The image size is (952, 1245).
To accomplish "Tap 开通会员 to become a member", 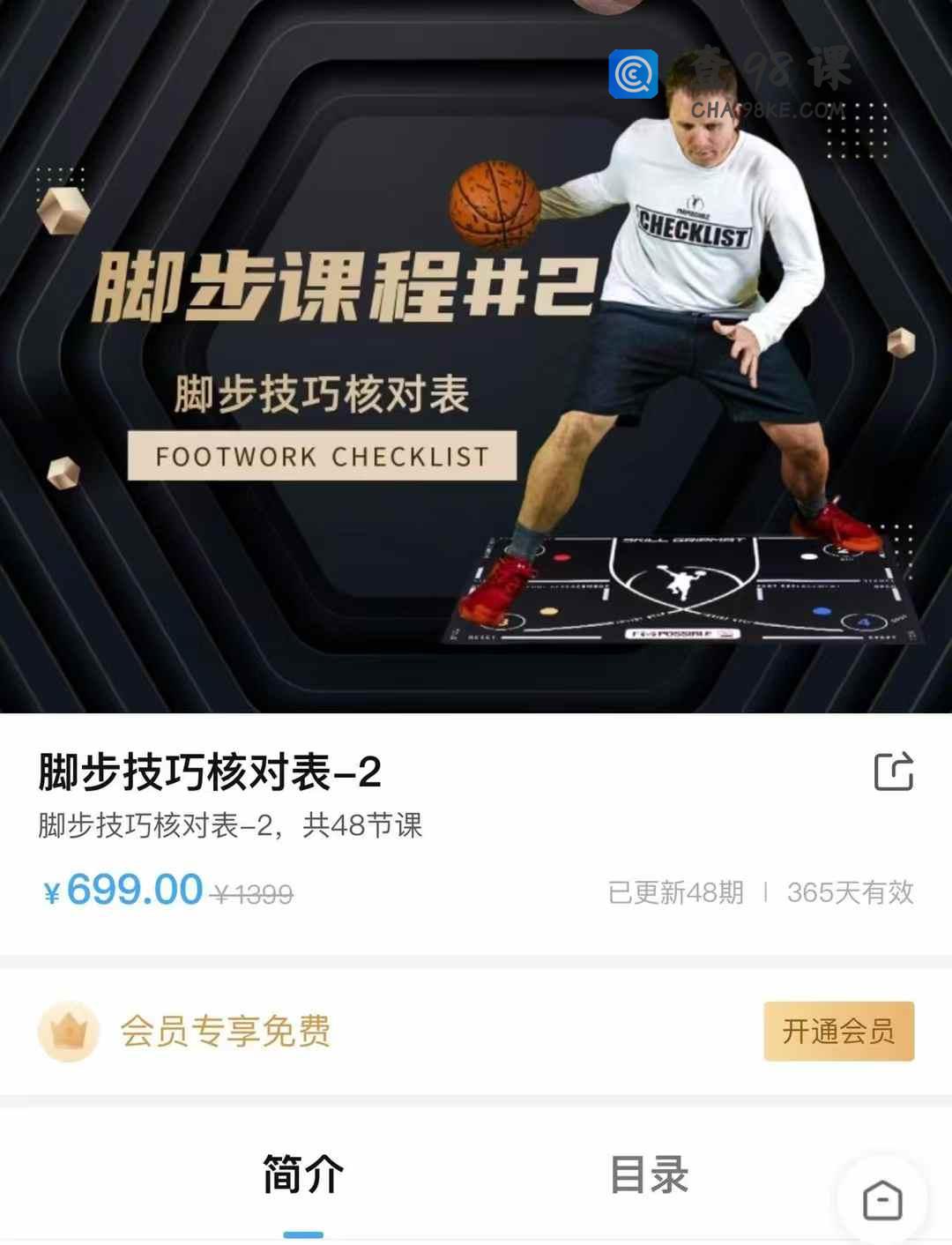I will click(x=838, y=1031).
